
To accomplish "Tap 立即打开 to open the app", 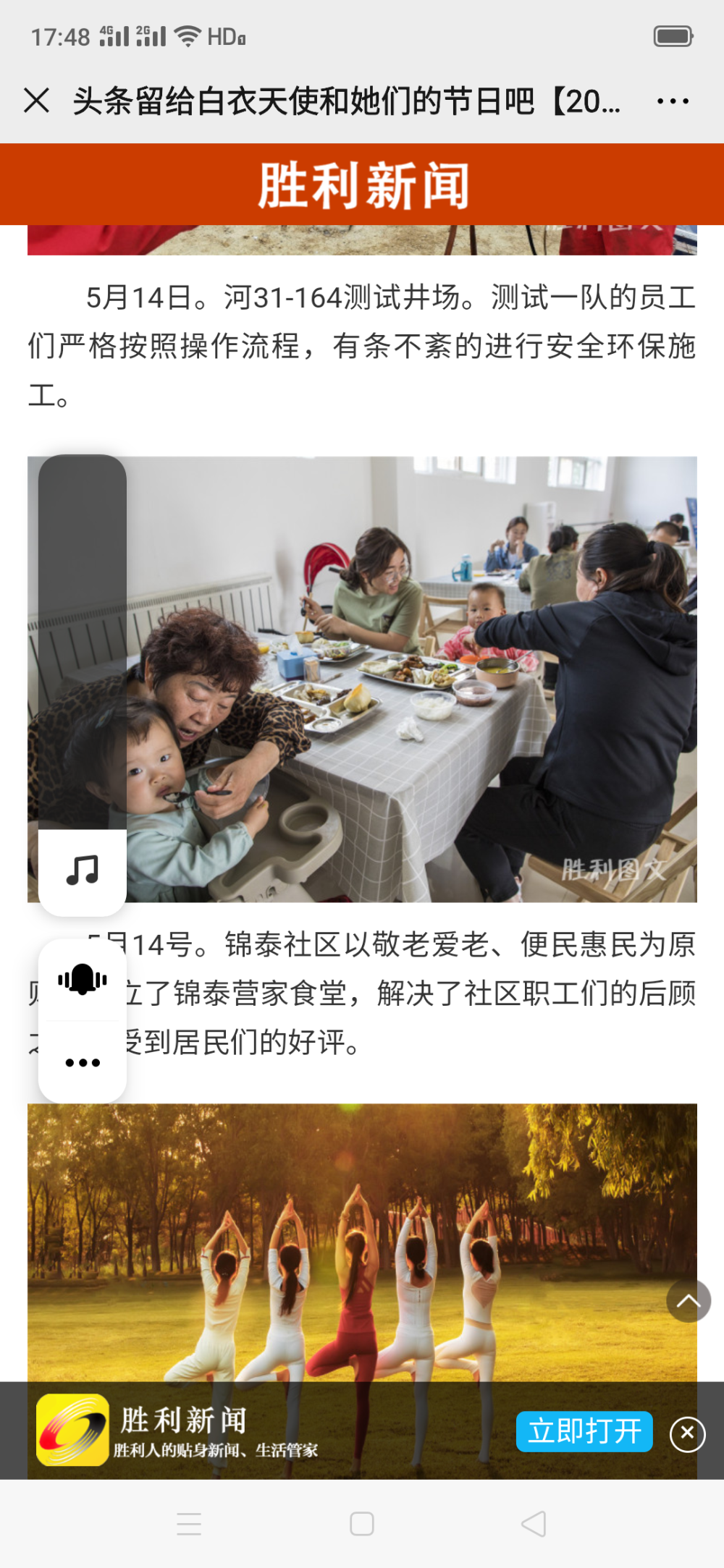I will coord(584,1431).
